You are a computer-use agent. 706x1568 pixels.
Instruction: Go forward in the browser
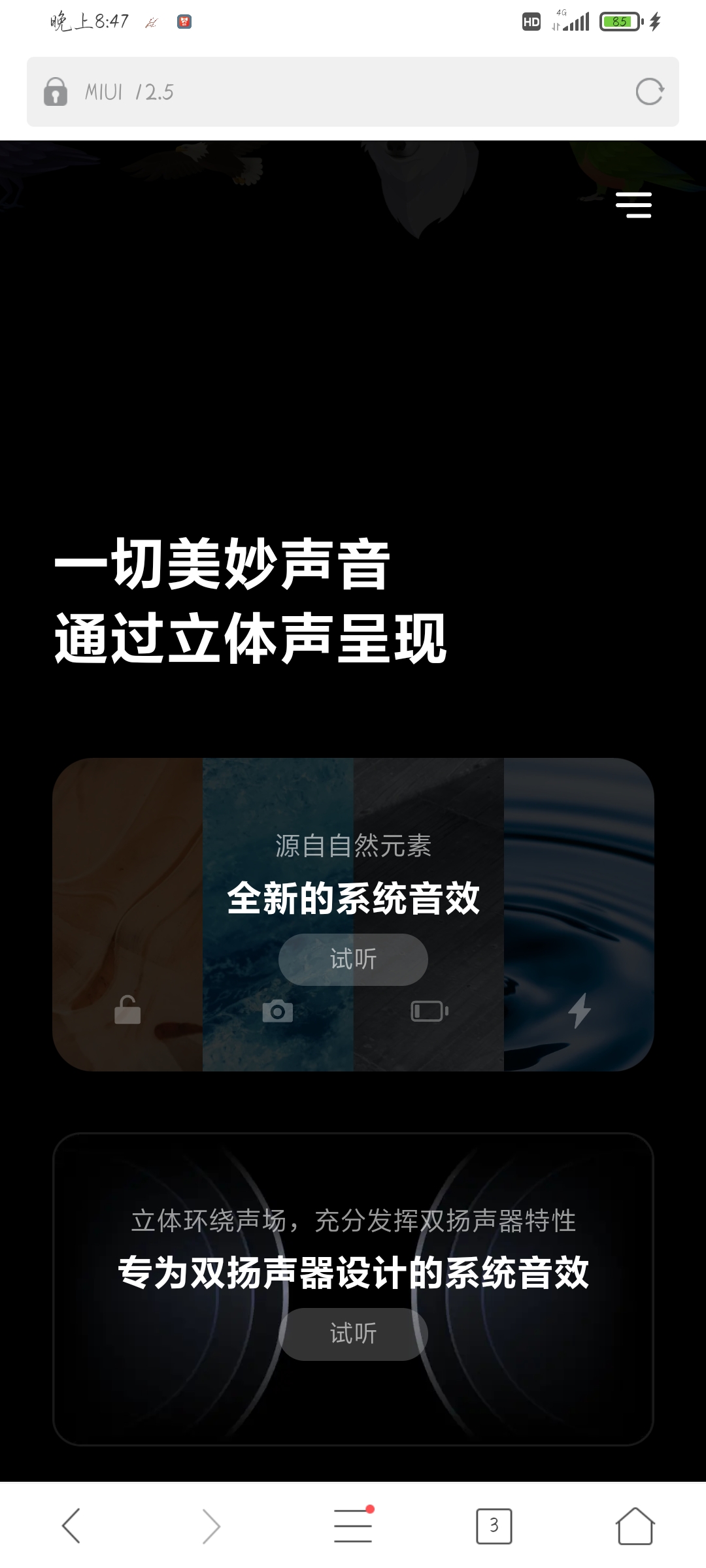tap(211, 1526)
